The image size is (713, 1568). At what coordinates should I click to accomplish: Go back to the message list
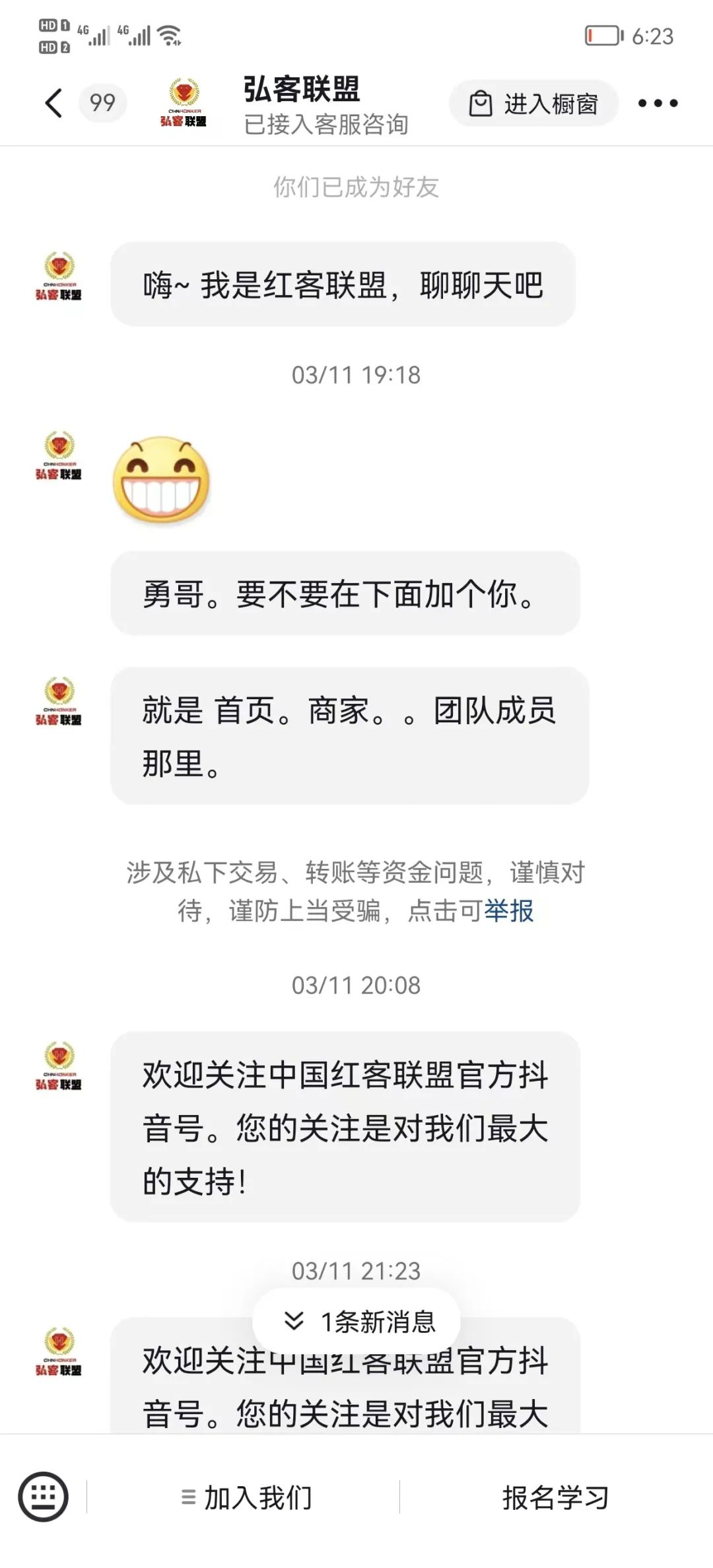54,103
